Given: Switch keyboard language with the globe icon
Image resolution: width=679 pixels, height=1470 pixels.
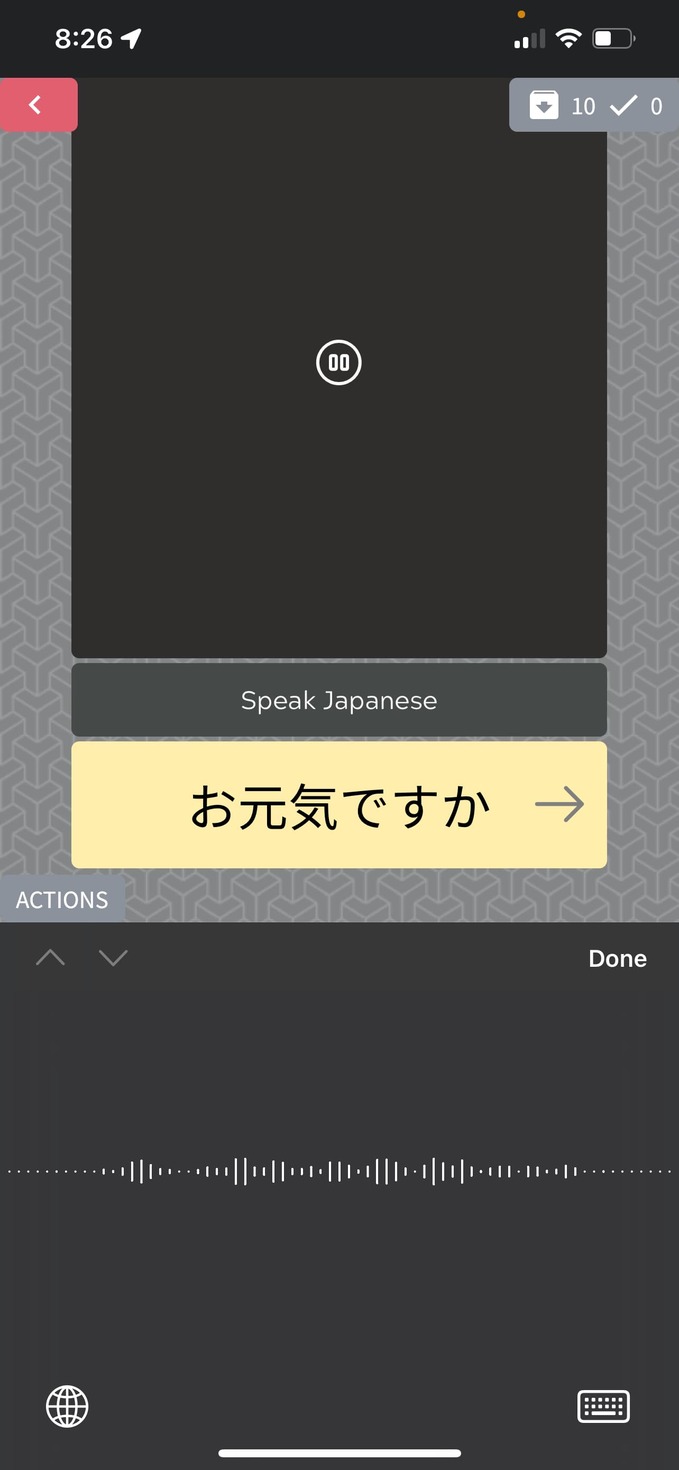Looking at the screenshot, I should (67, 1406).
